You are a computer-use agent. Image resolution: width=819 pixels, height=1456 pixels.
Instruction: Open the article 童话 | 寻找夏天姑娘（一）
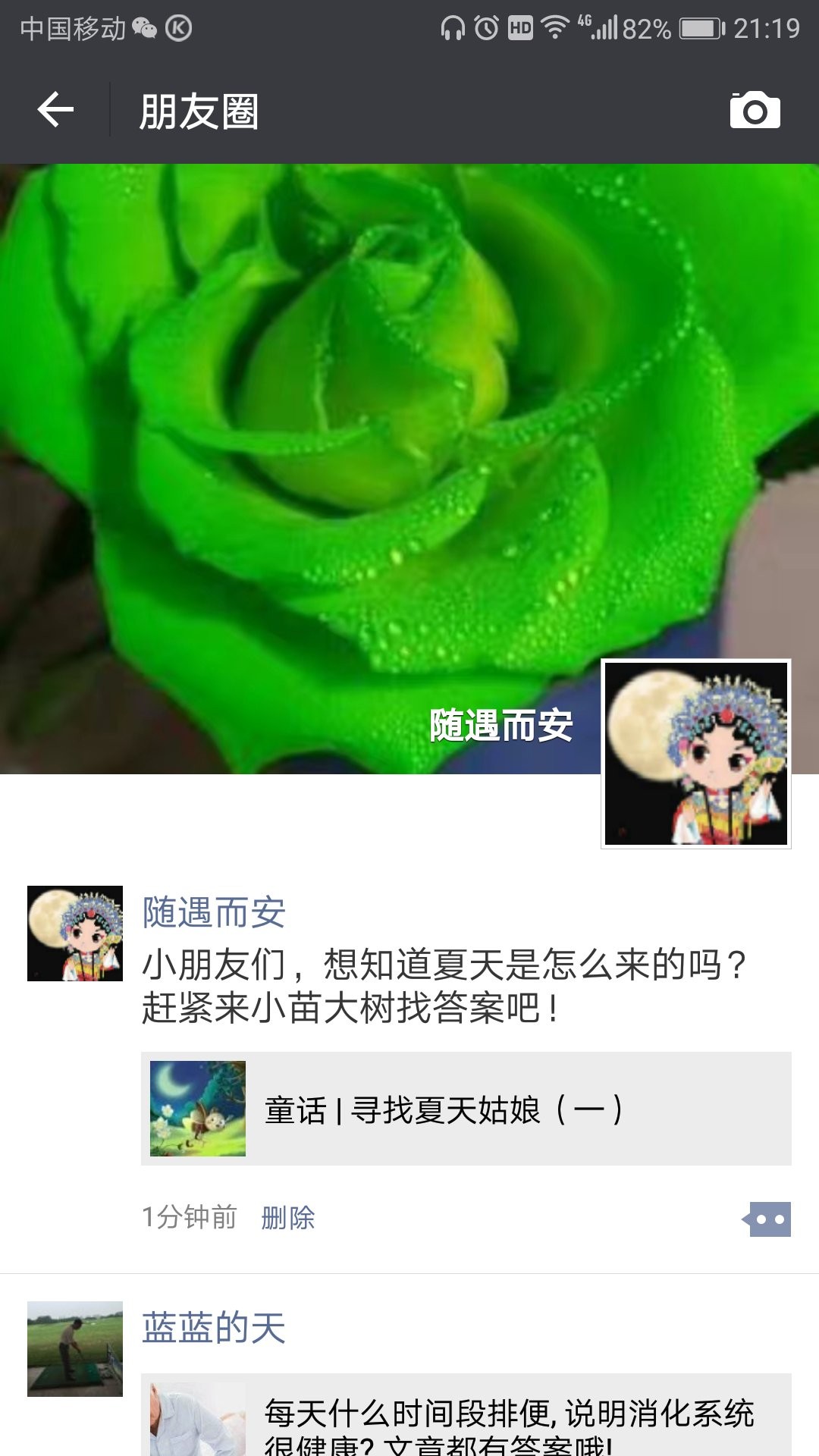[466, 1109]
